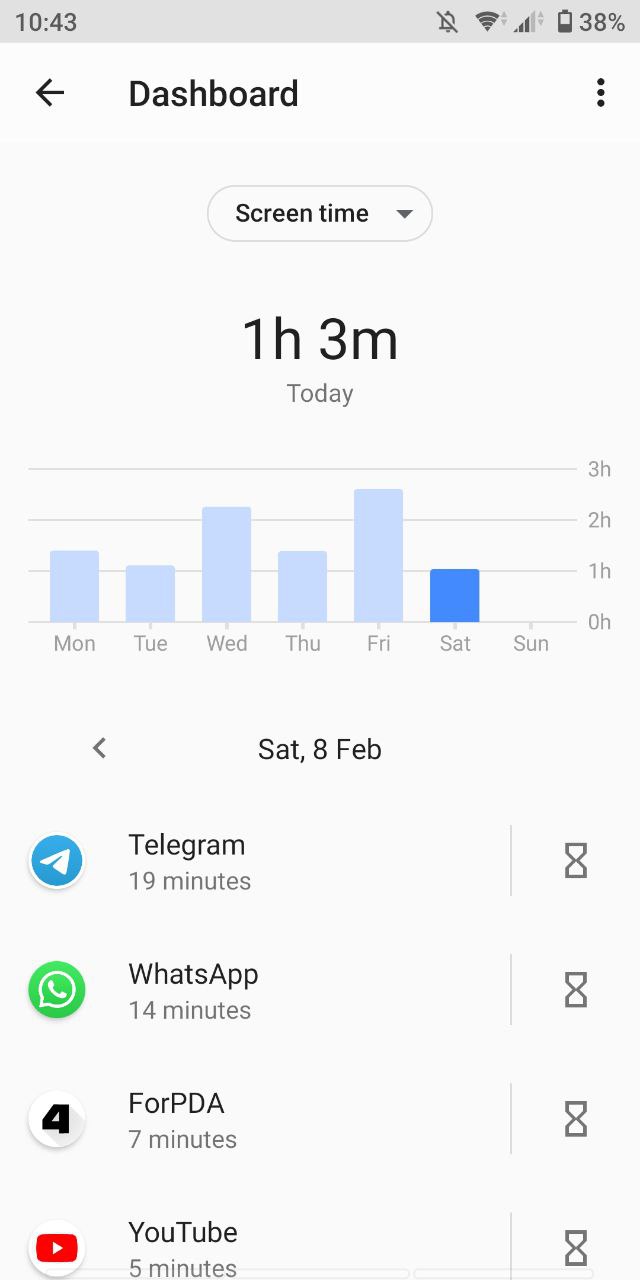Open WhatsApp usage details

point(255,990)
